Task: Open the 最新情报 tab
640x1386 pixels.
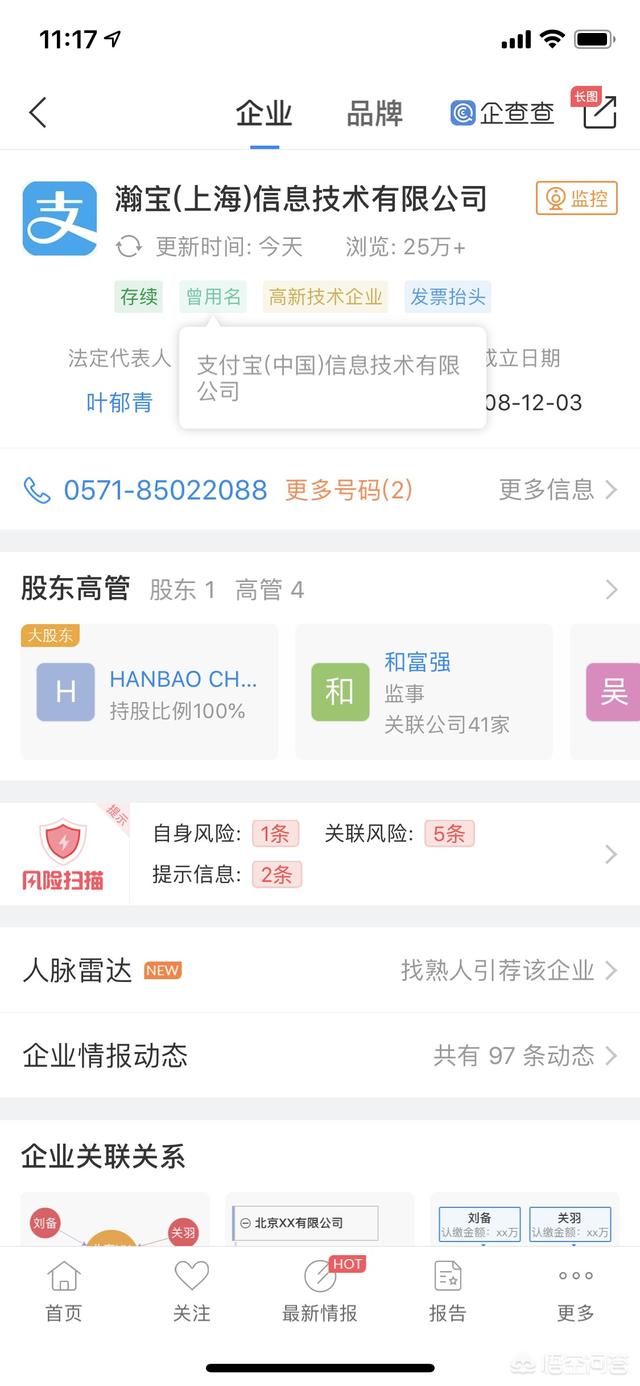Action: 321,1292
